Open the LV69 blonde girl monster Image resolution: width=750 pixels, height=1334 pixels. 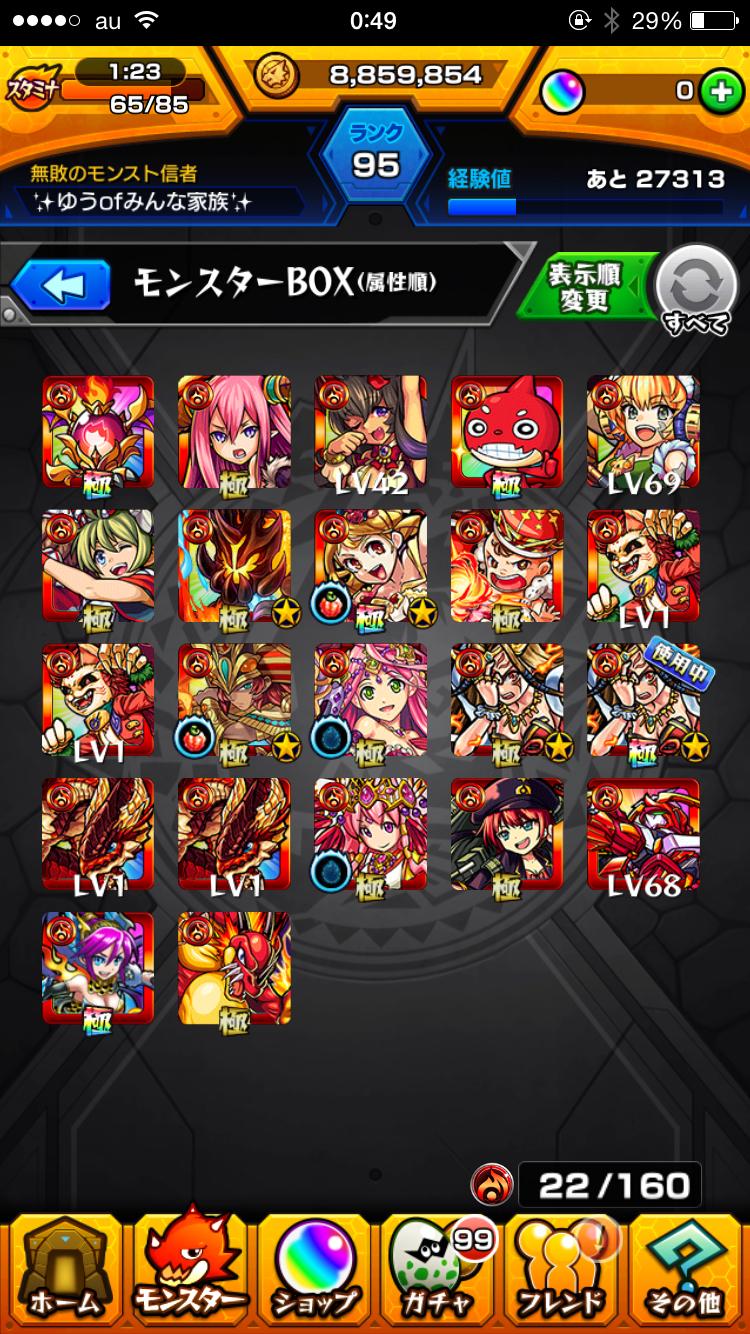point(643,432)
